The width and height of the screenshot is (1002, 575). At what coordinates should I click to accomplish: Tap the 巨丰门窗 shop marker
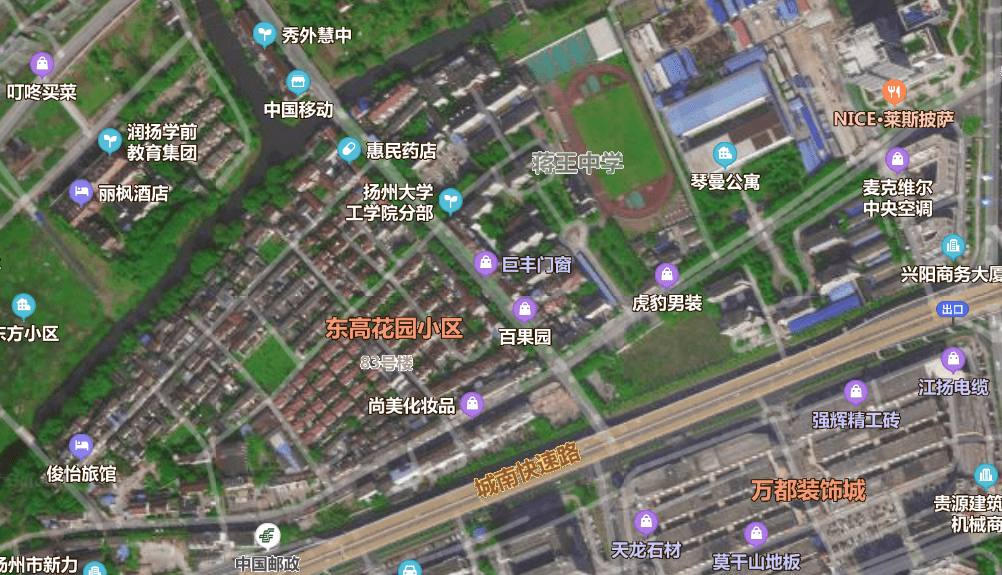tap(486, 264)
